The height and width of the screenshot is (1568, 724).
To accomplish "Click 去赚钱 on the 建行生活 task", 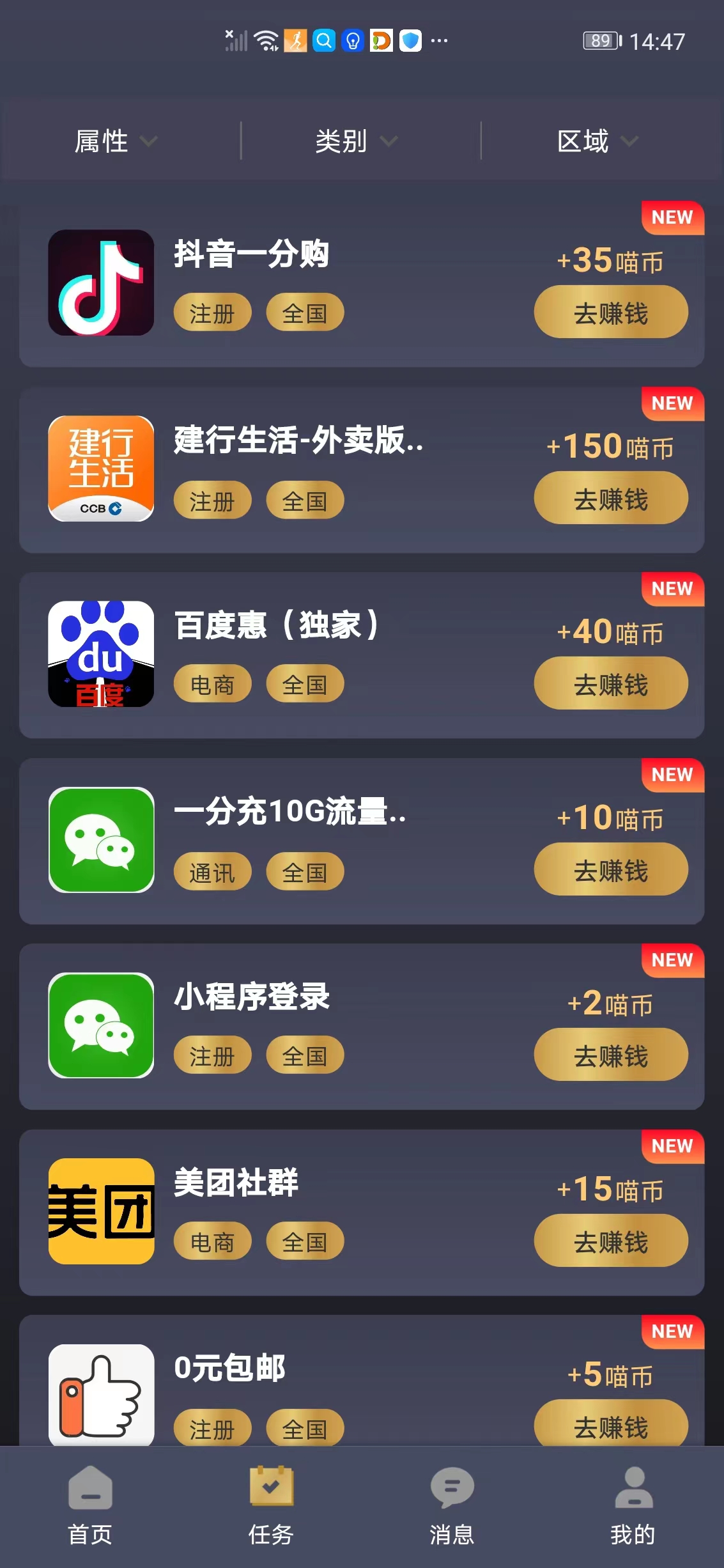I will click(610, 498).
